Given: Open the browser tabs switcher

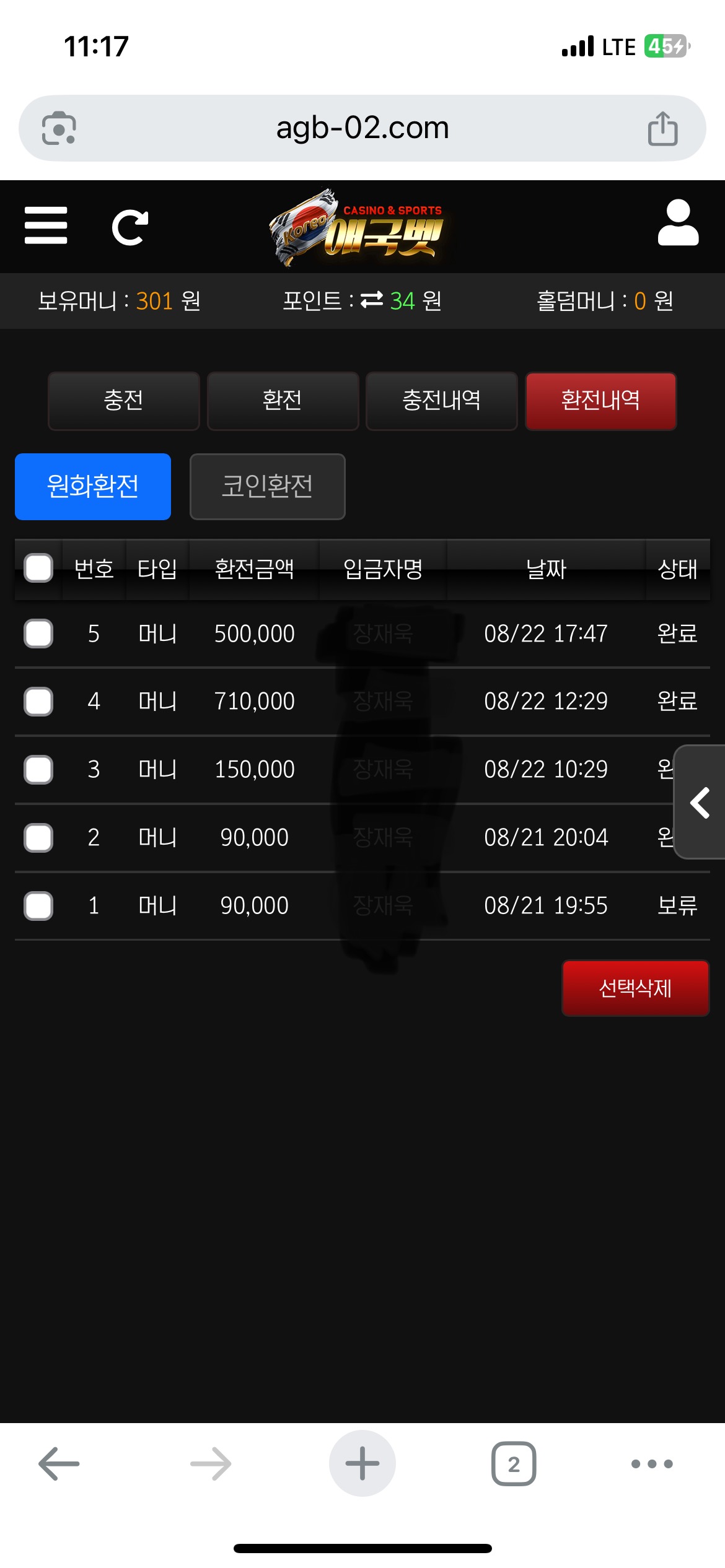Looking at the screenshot, I should click(513, 1464).
